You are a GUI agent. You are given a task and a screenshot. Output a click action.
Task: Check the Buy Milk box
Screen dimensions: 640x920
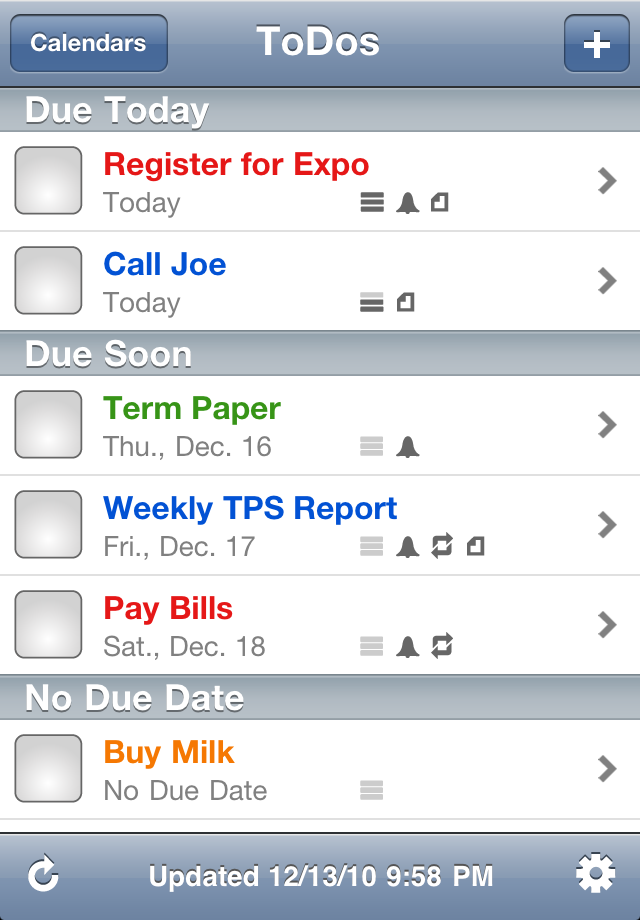tap(48, 769)
